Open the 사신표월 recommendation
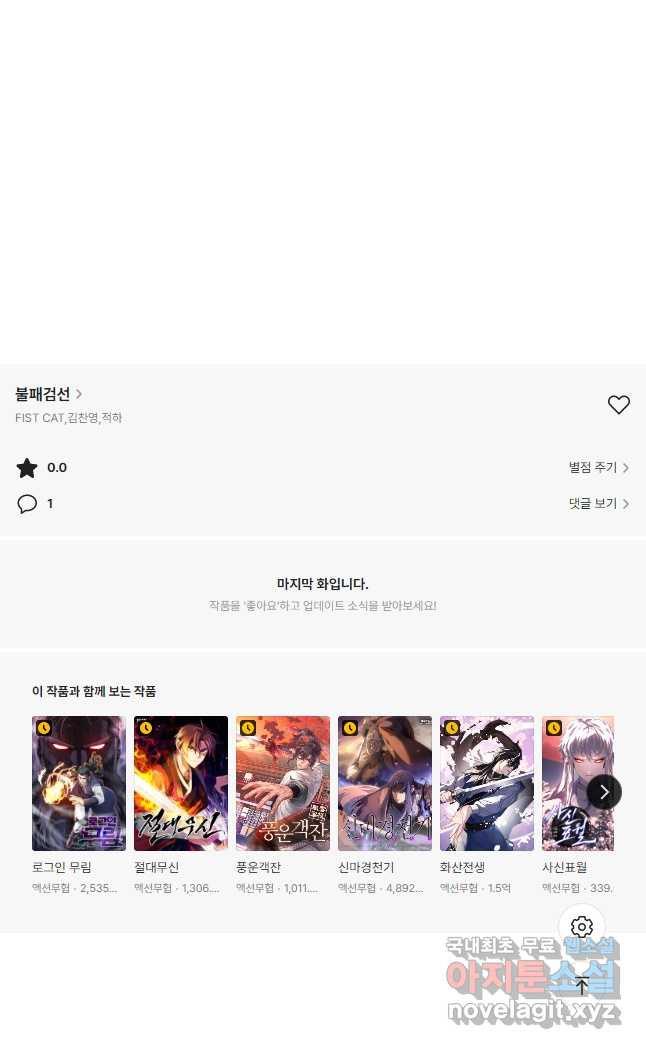This screenshot has width=646, height=1049. click(572, 783)
